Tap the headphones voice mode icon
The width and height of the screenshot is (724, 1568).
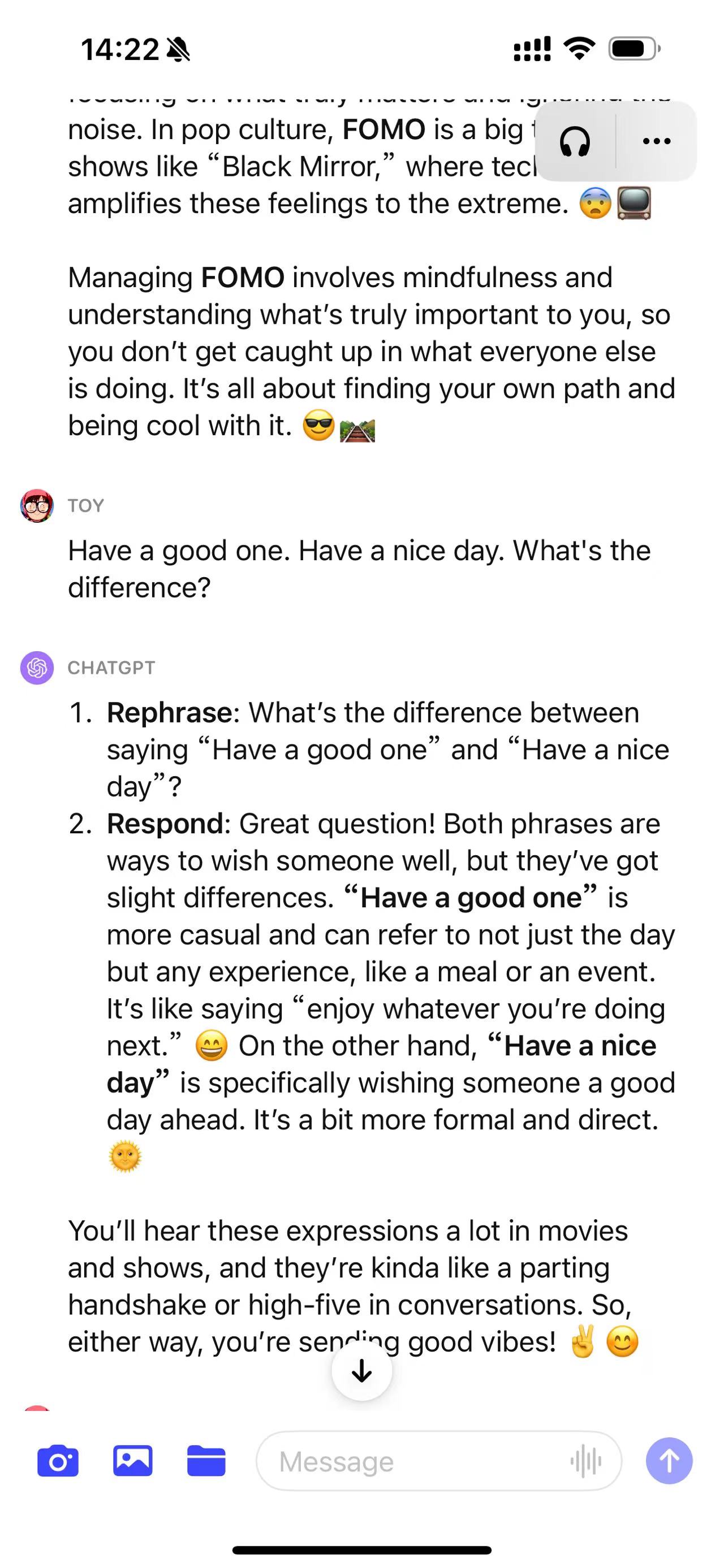(x=575, y=142)
